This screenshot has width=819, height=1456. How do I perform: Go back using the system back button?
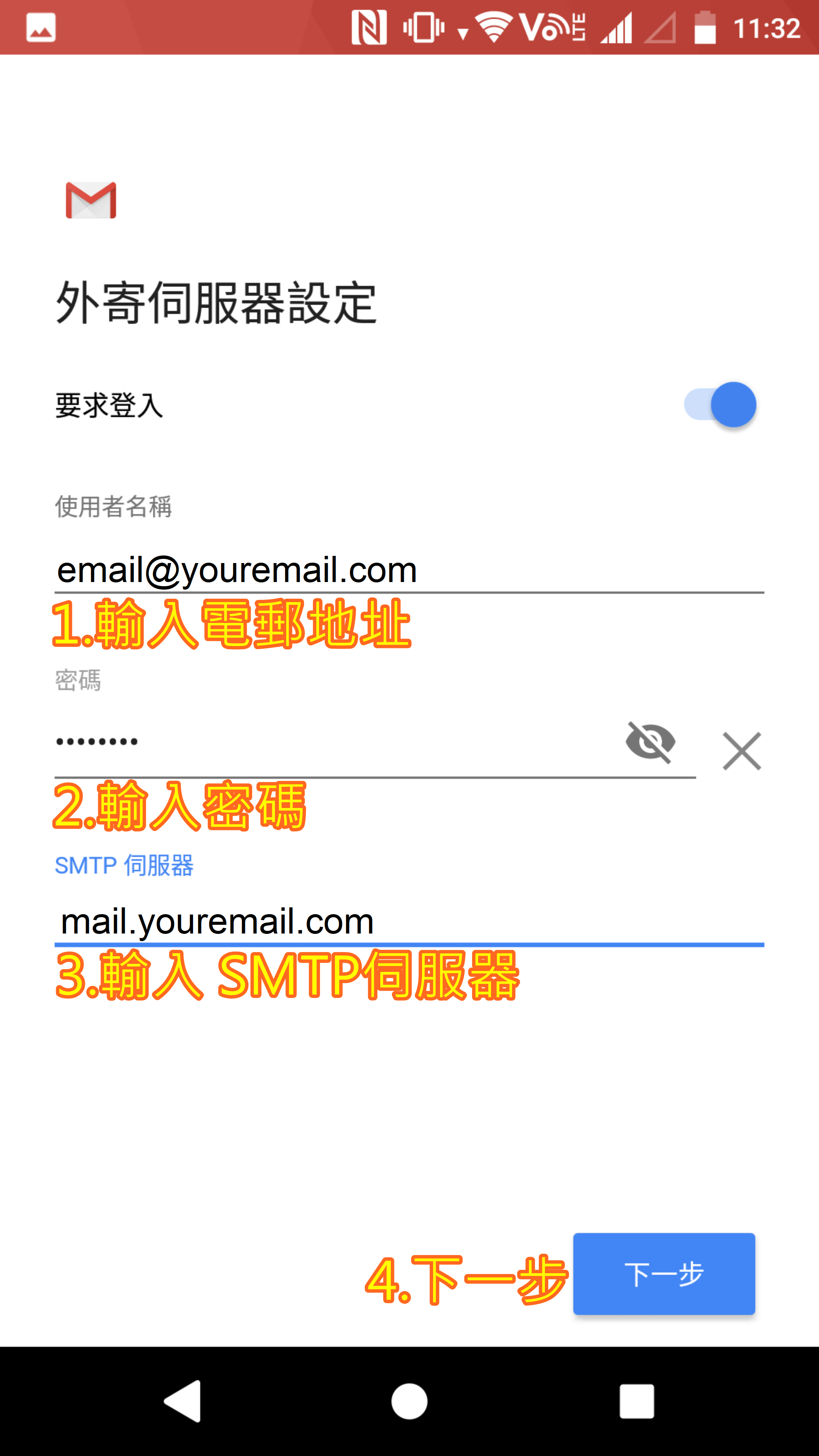[x=182, y=1401]
